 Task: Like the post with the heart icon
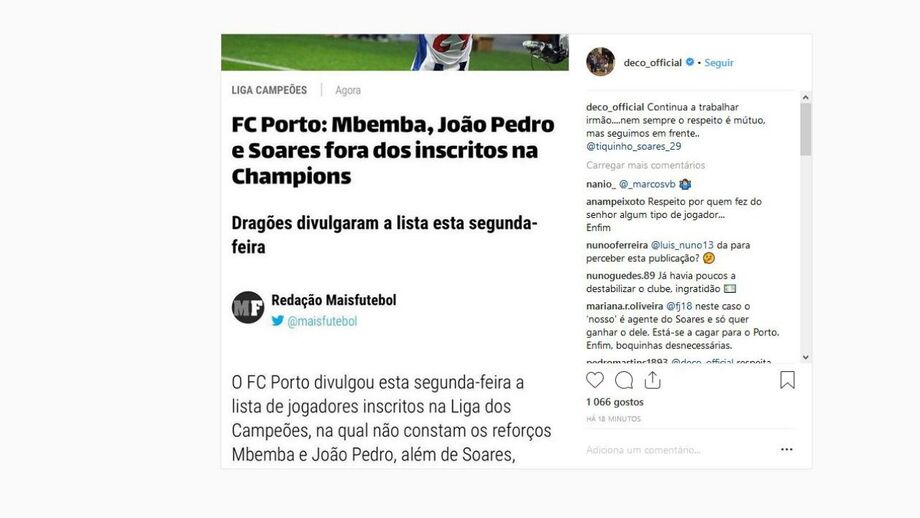(595, 380)
